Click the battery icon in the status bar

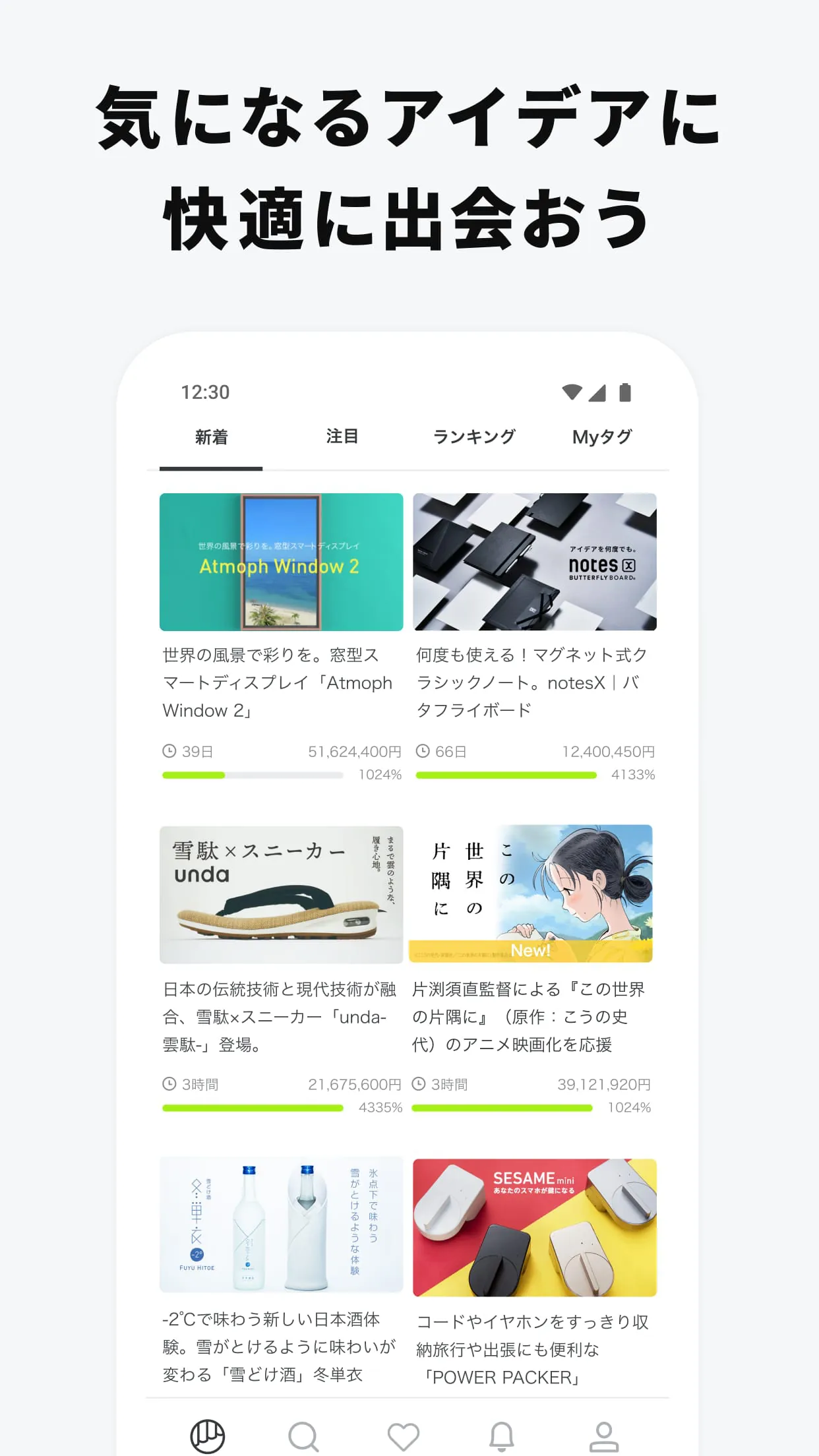(624, 392)
